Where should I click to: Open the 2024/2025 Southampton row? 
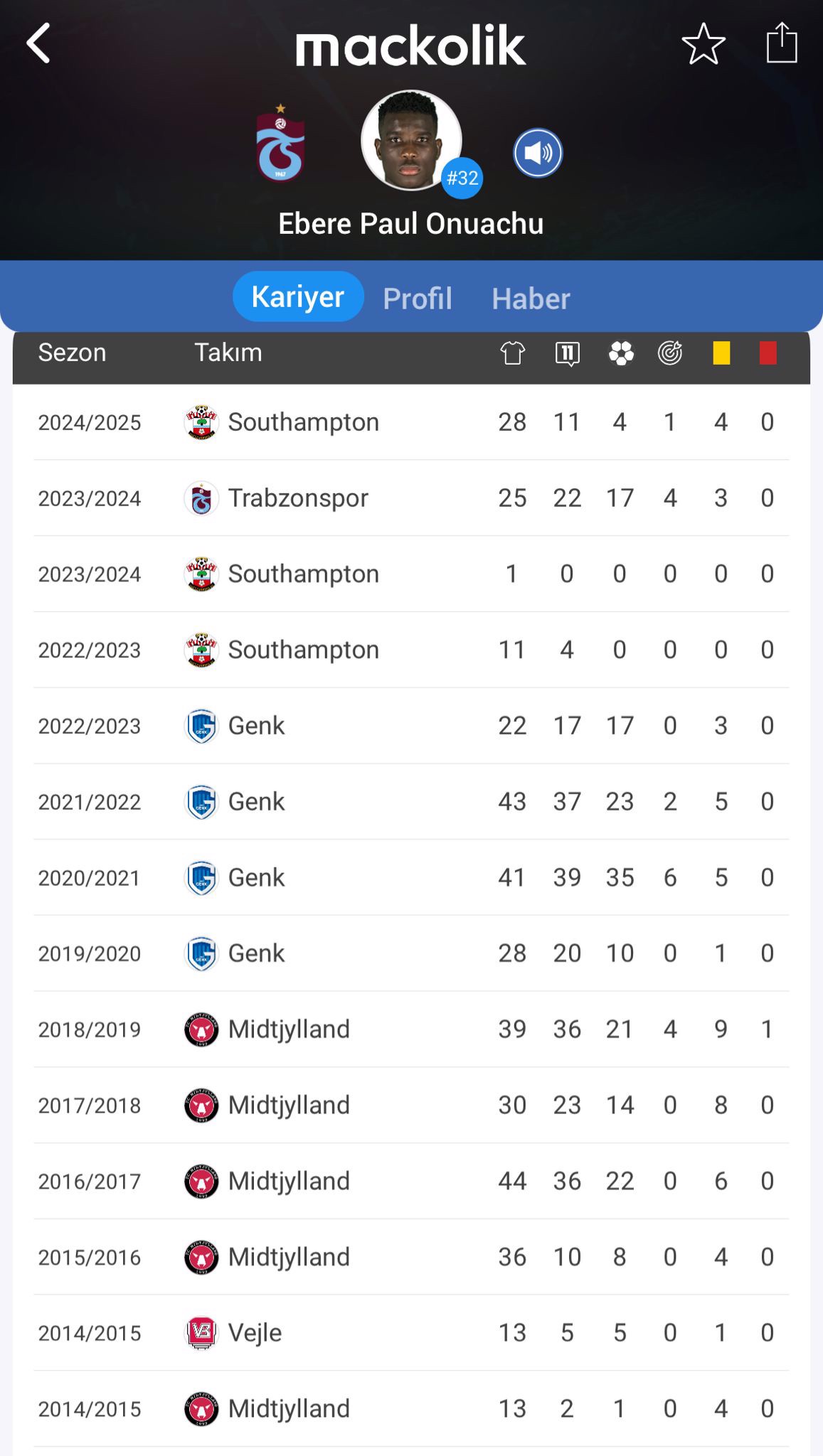click(411, 422)
